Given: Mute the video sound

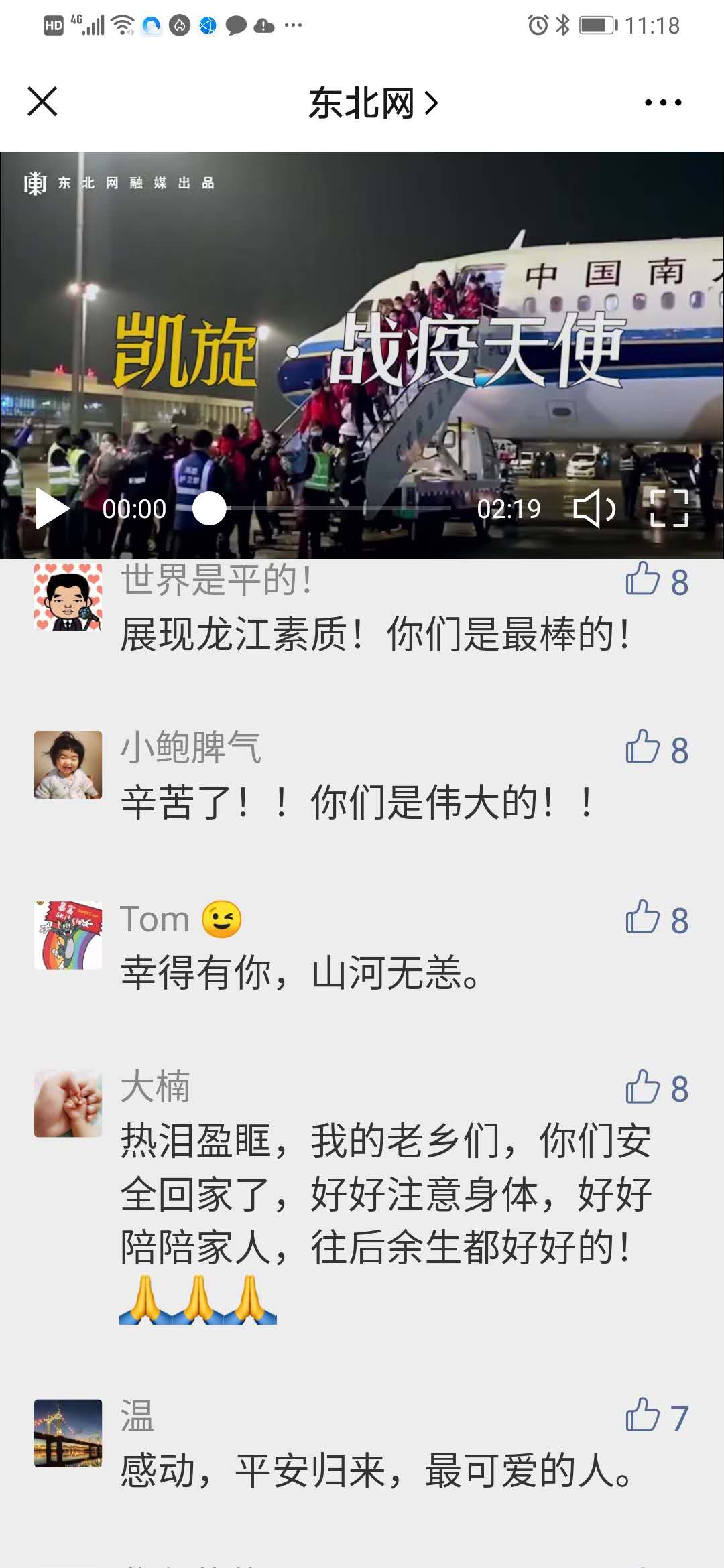Looking at the screenshot, I should pos(594,509).
